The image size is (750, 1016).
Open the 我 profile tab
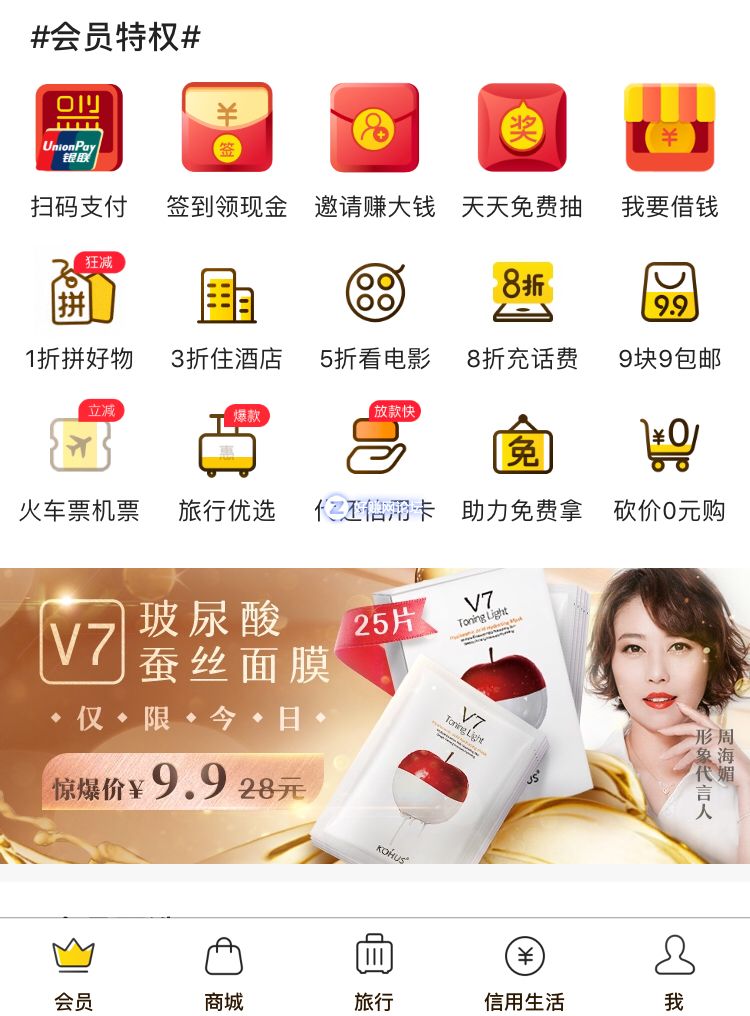tap(674, 972)
